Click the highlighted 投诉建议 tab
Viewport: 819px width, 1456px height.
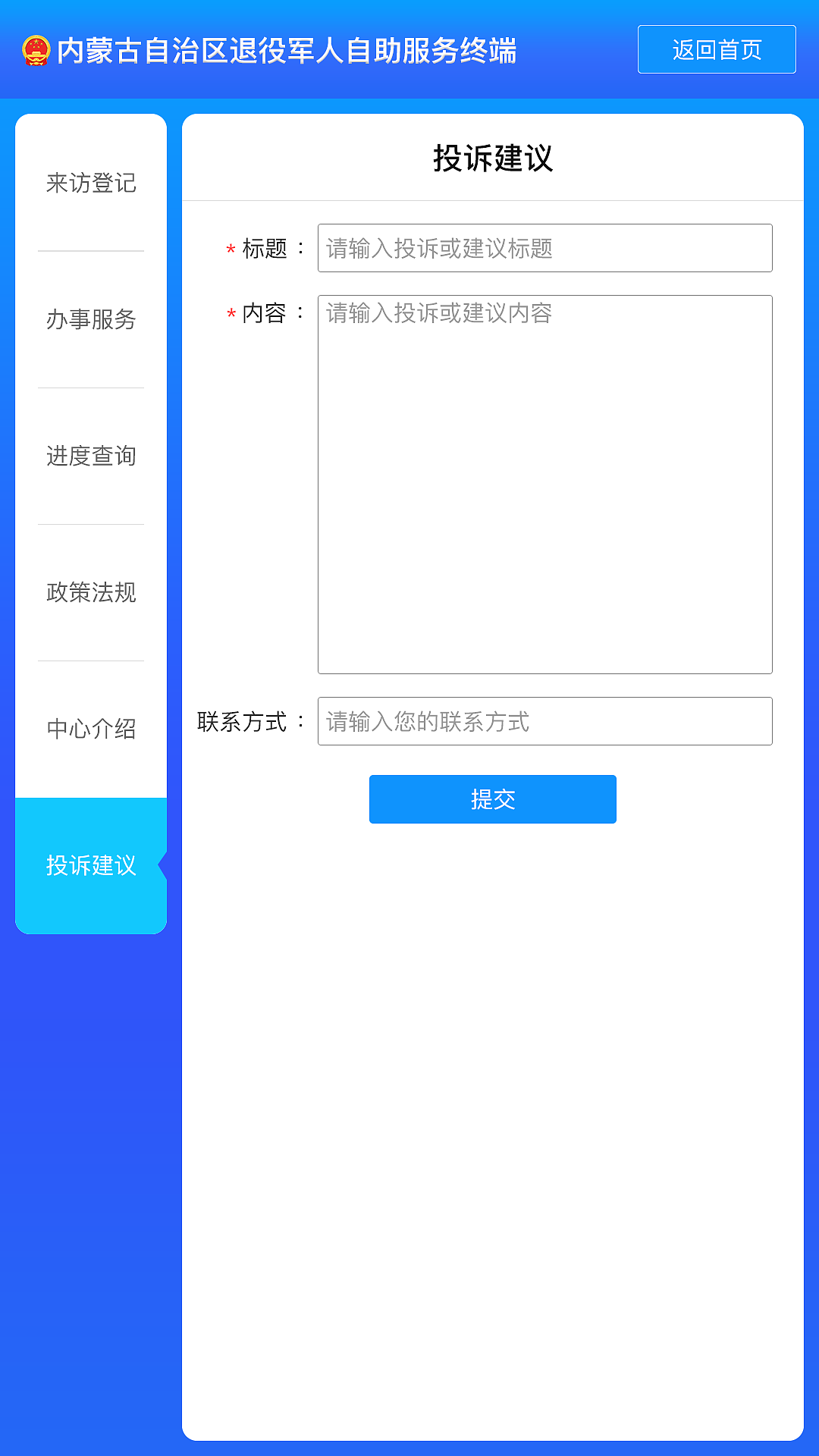click(x=90, y=867)
